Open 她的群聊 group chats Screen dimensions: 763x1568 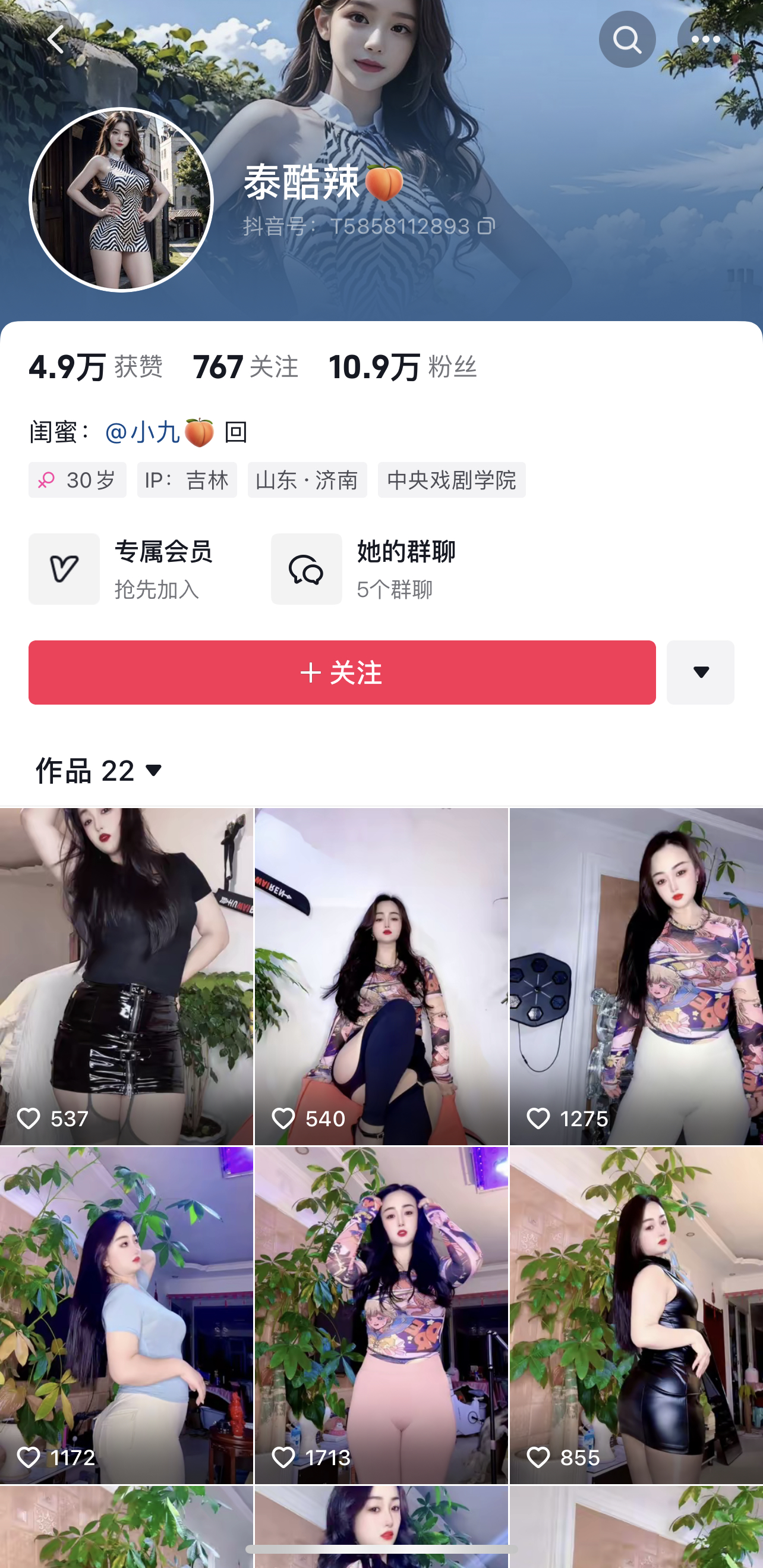[x=365, y=568]
